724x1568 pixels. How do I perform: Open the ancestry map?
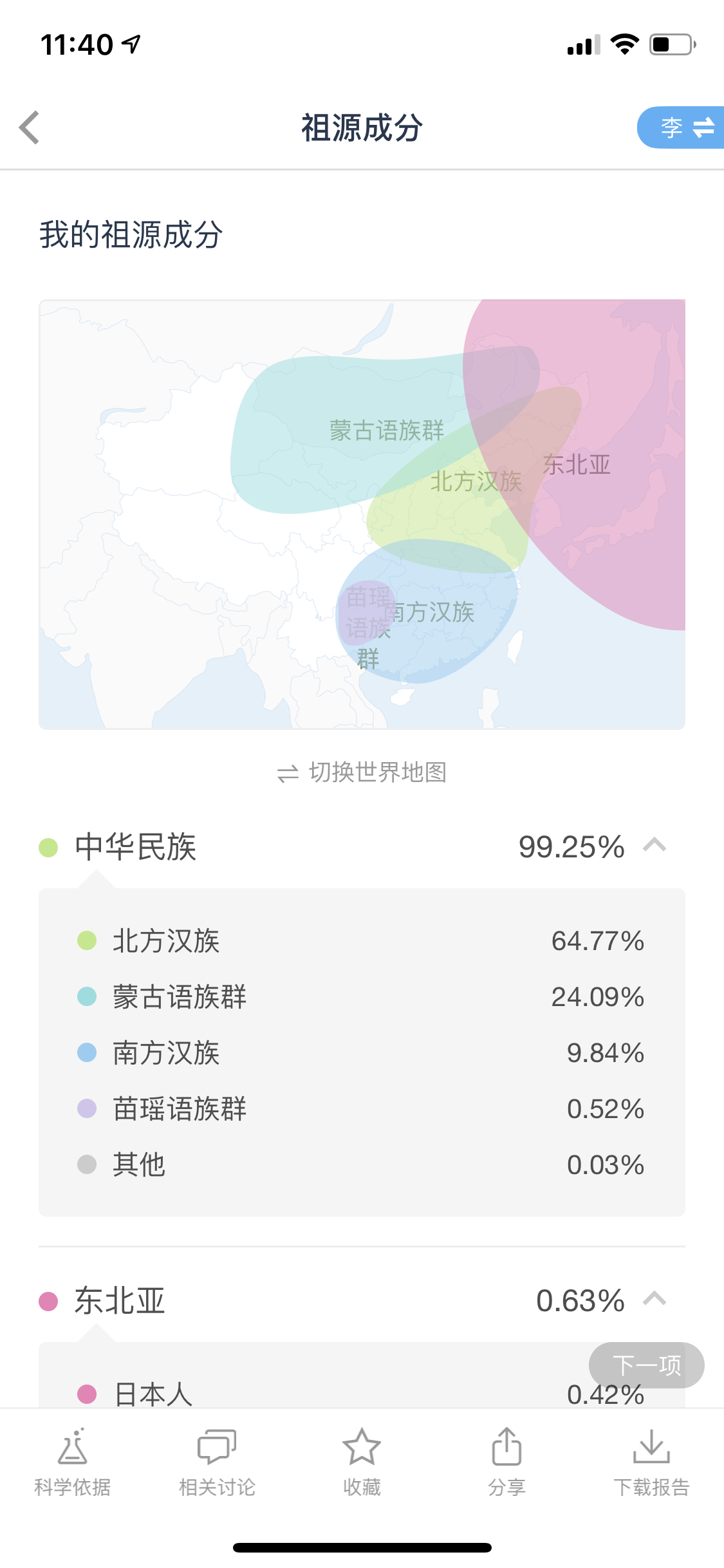coord(362,514)
